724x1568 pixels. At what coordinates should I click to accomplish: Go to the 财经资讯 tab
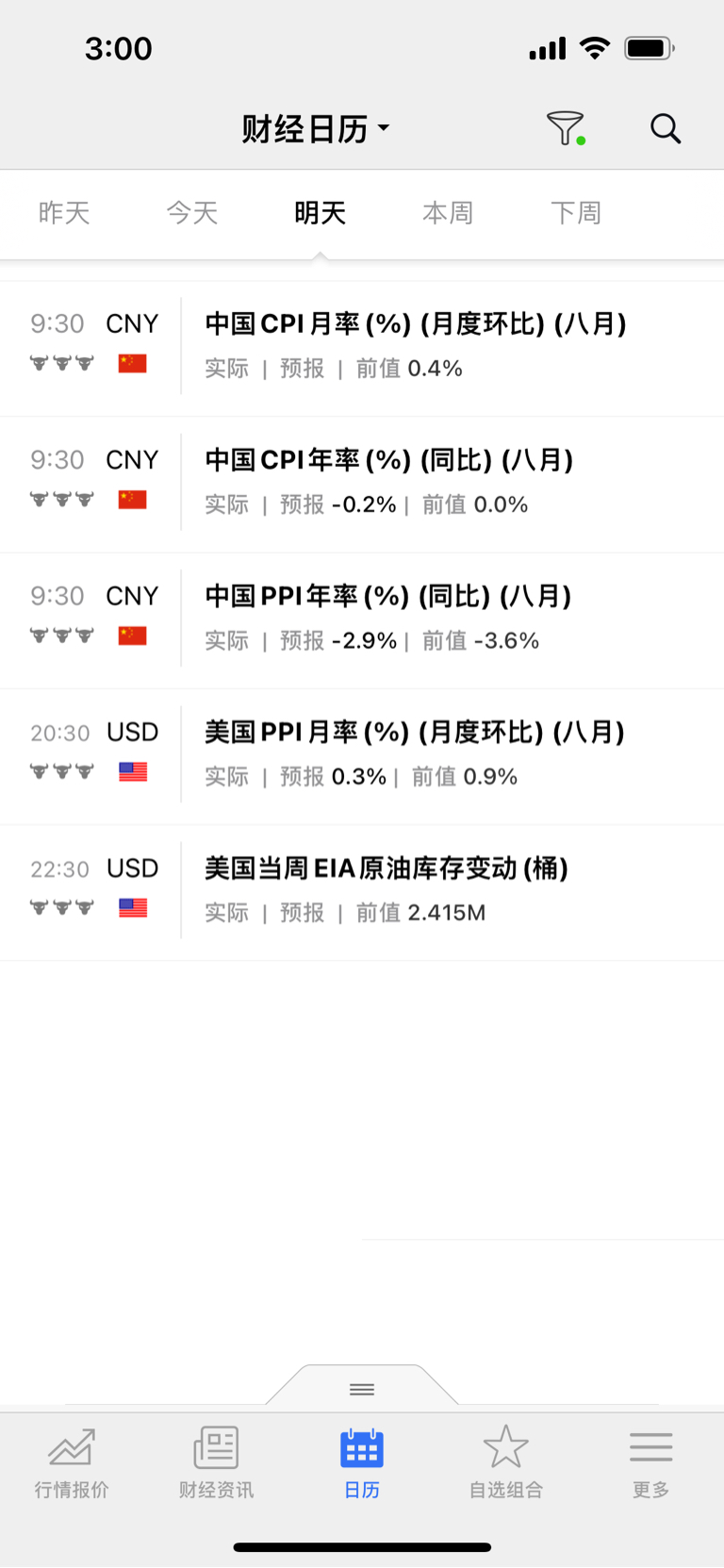(216, 1462)
